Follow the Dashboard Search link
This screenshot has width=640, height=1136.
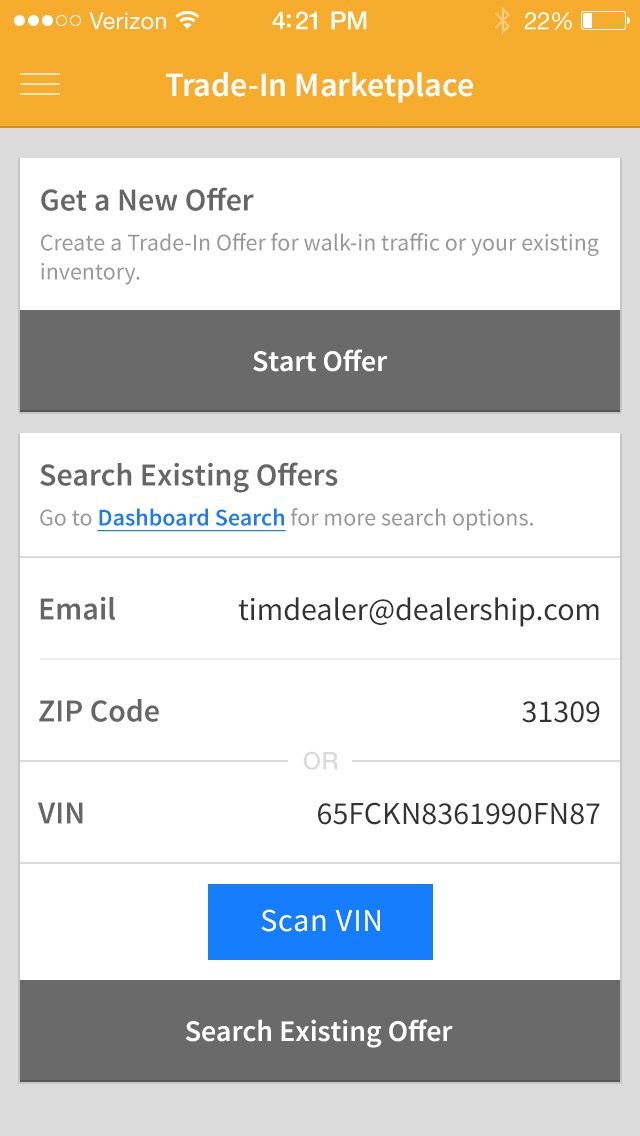pos(191,518)
